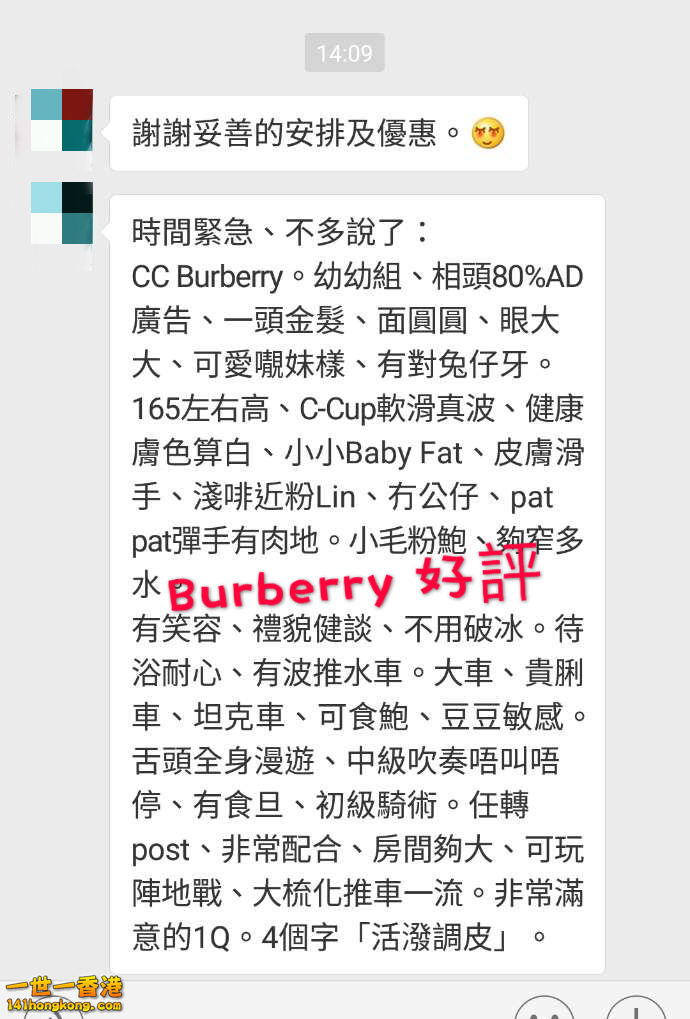Open the plus attachment menu

pyautogui.click(x=636, y=1010)
